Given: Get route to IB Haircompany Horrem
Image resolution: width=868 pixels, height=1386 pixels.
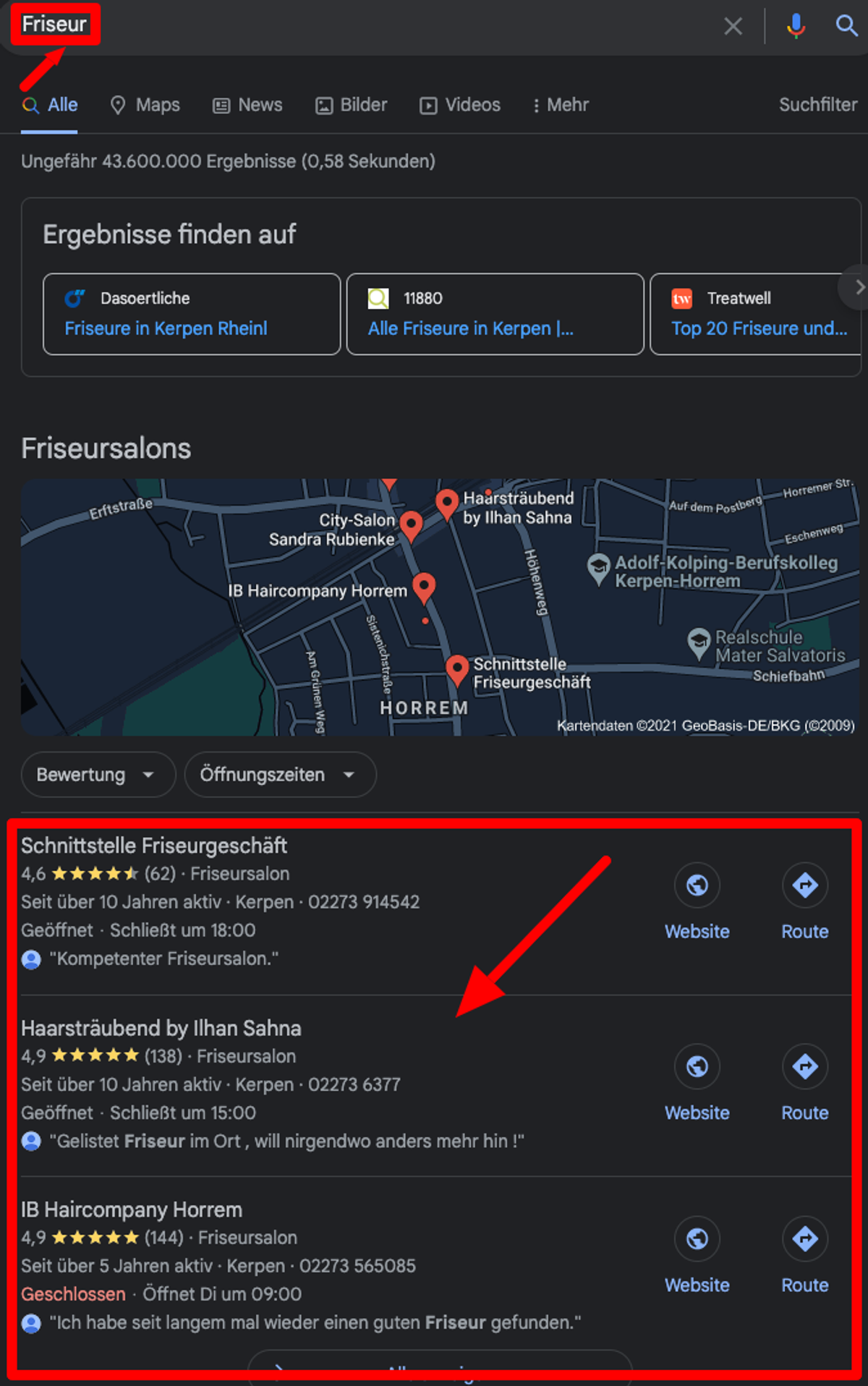Looking at the screenshot, I should coord(805,1255).
